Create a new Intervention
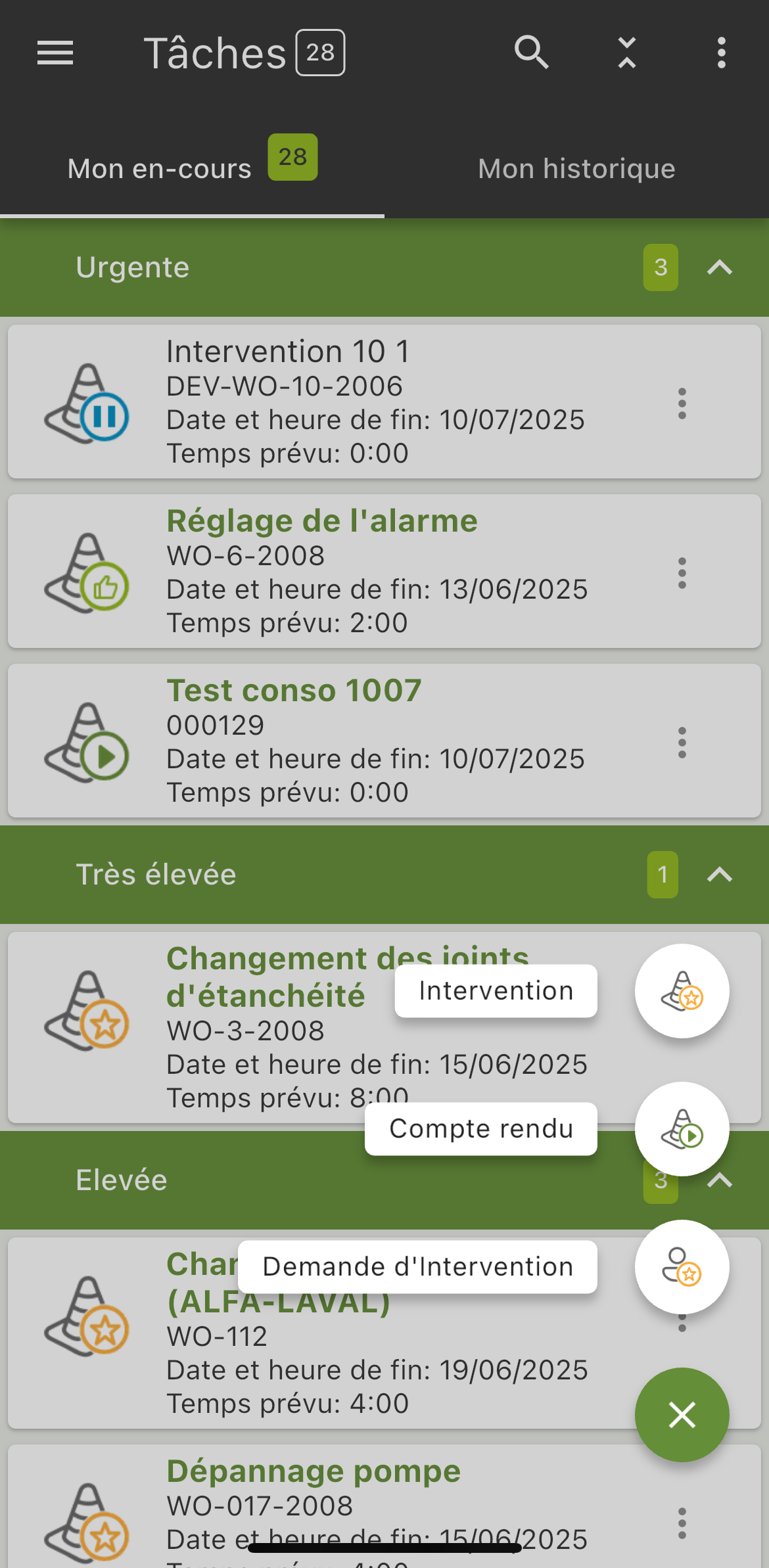This screenshot has height=1568, width=769. [x=682, y=991]
